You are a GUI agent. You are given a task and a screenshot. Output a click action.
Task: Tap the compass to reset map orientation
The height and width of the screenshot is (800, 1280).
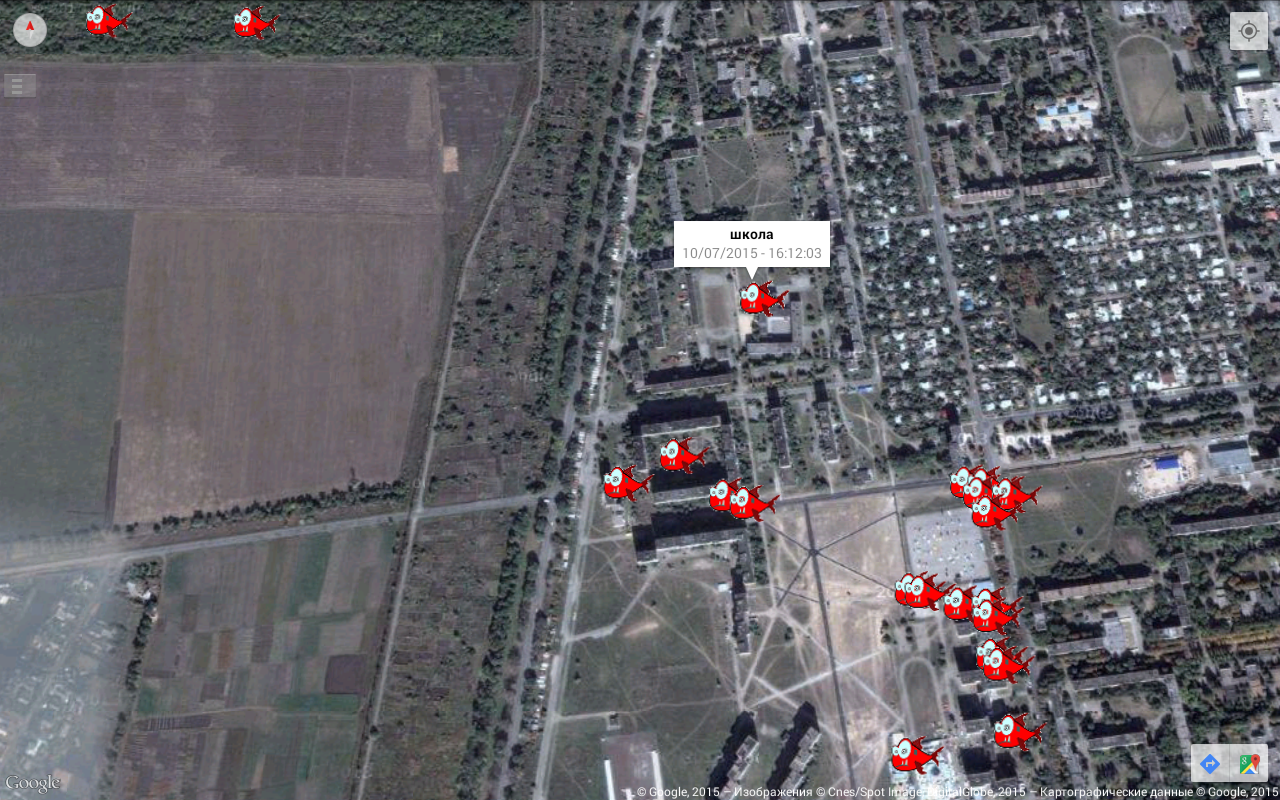click(30, 30)
